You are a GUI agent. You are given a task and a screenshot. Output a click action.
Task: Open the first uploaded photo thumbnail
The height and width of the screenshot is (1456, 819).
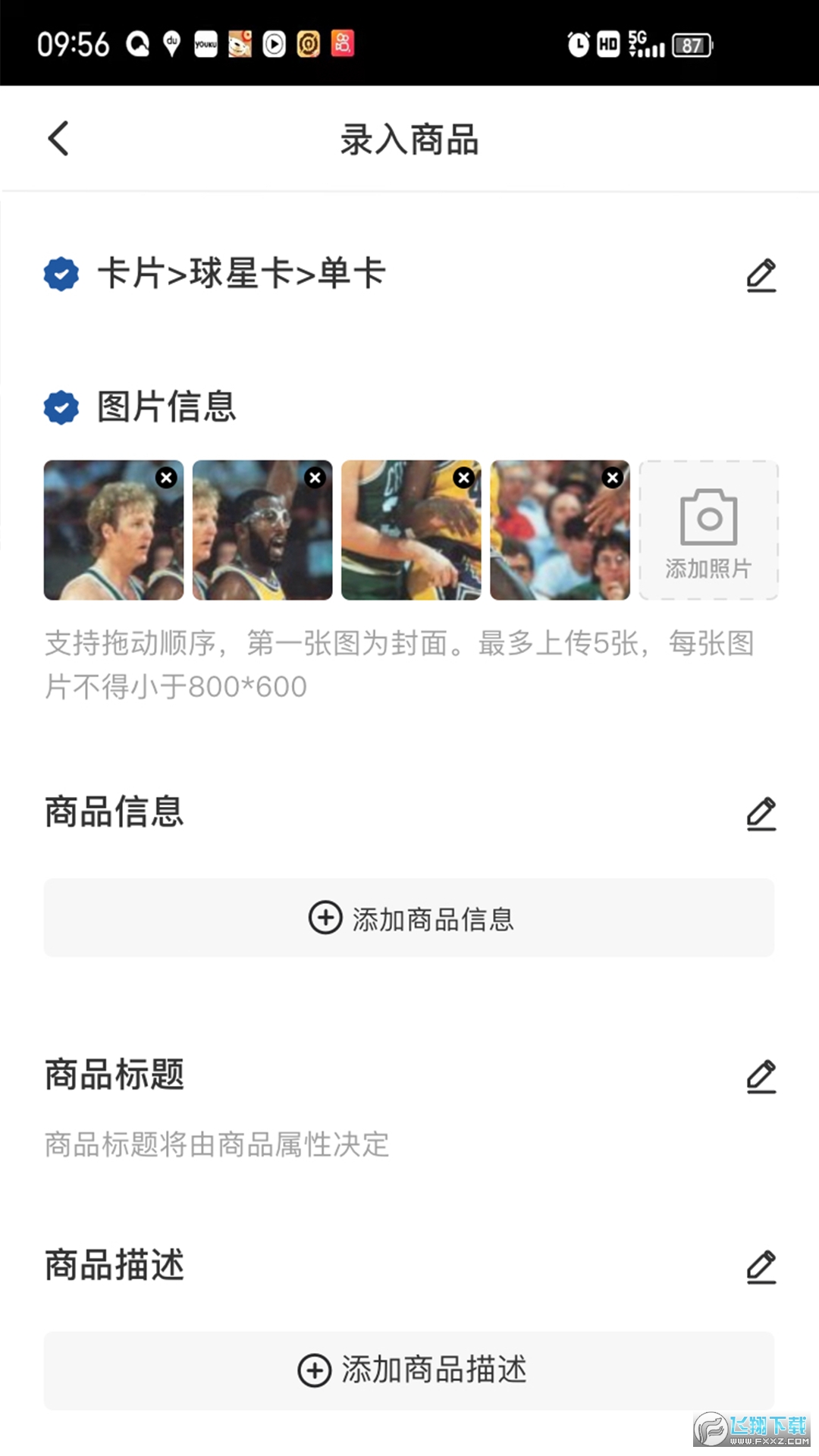click(x=106, y=542)
